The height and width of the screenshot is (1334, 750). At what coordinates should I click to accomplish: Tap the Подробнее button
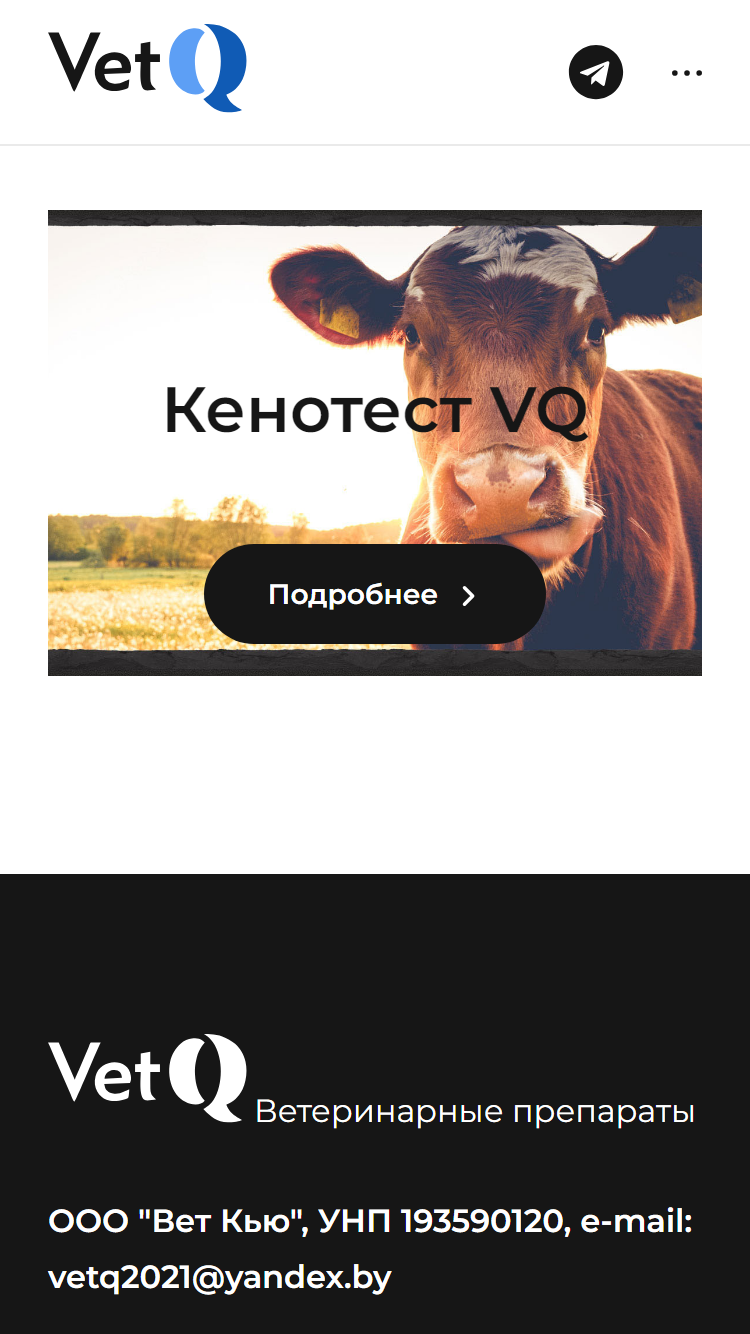[x=375, y=595]
